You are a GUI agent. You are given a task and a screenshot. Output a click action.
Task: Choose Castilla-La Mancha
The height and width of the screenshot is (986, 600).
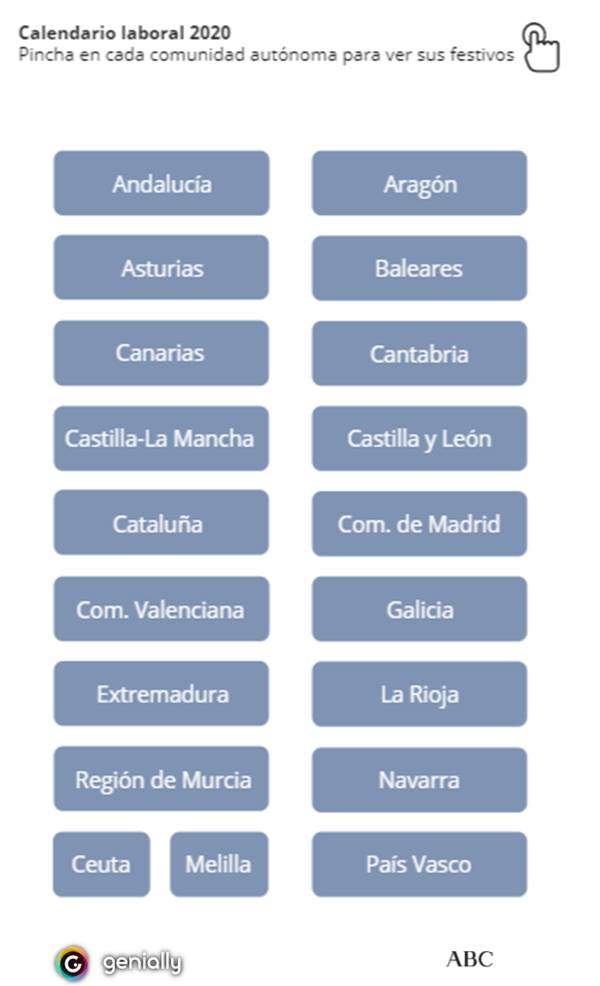pyautogui.click(x=161, y=438)
